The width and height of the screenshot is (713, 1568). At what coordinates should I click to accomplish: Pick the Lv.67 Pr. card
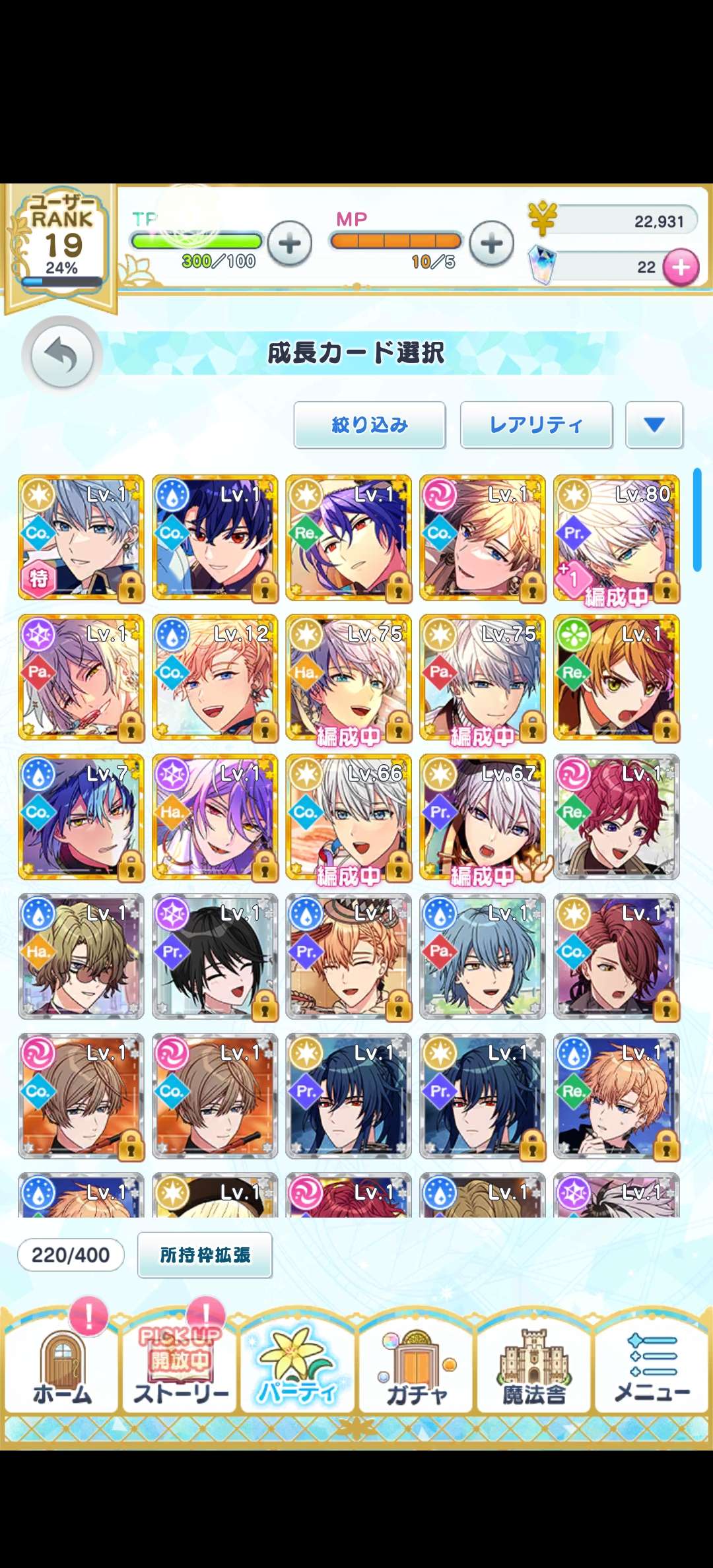[483, 817]
